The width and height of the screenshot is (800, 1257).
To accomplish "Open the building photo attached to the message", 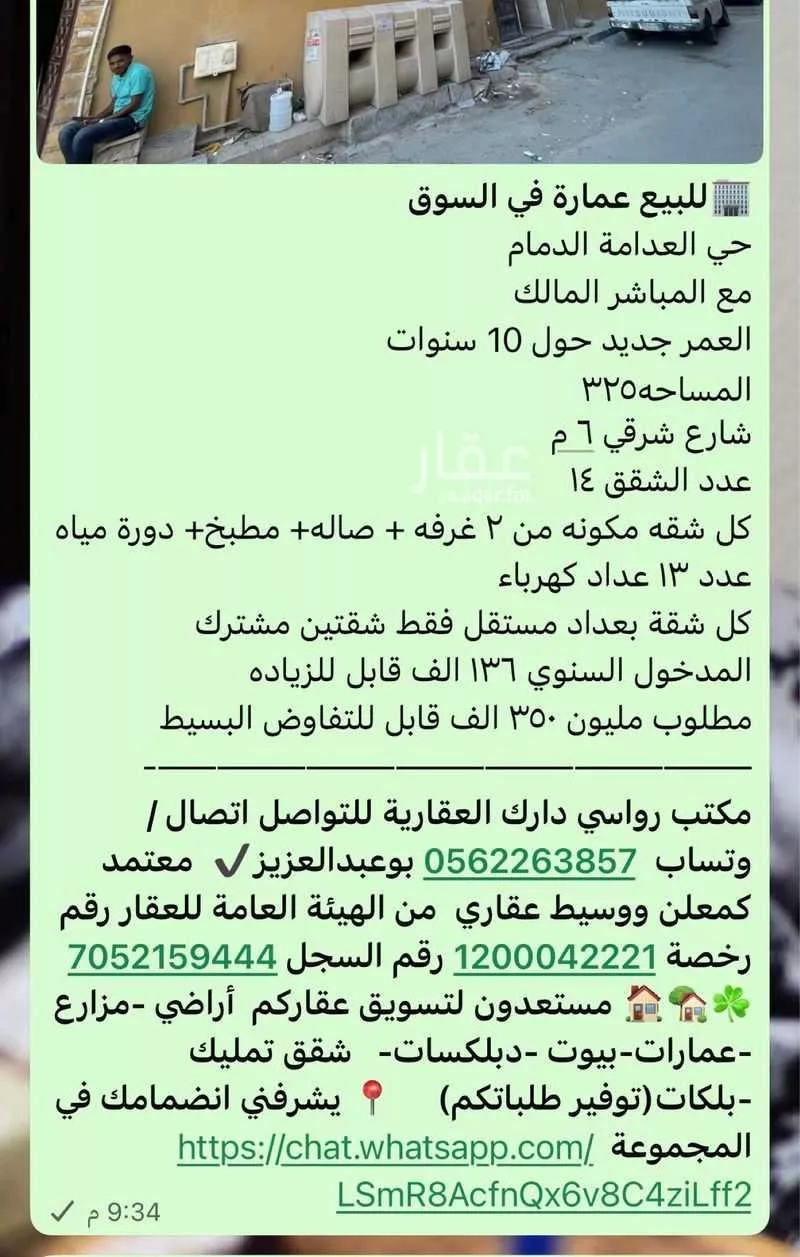I will tap(400, 80).
